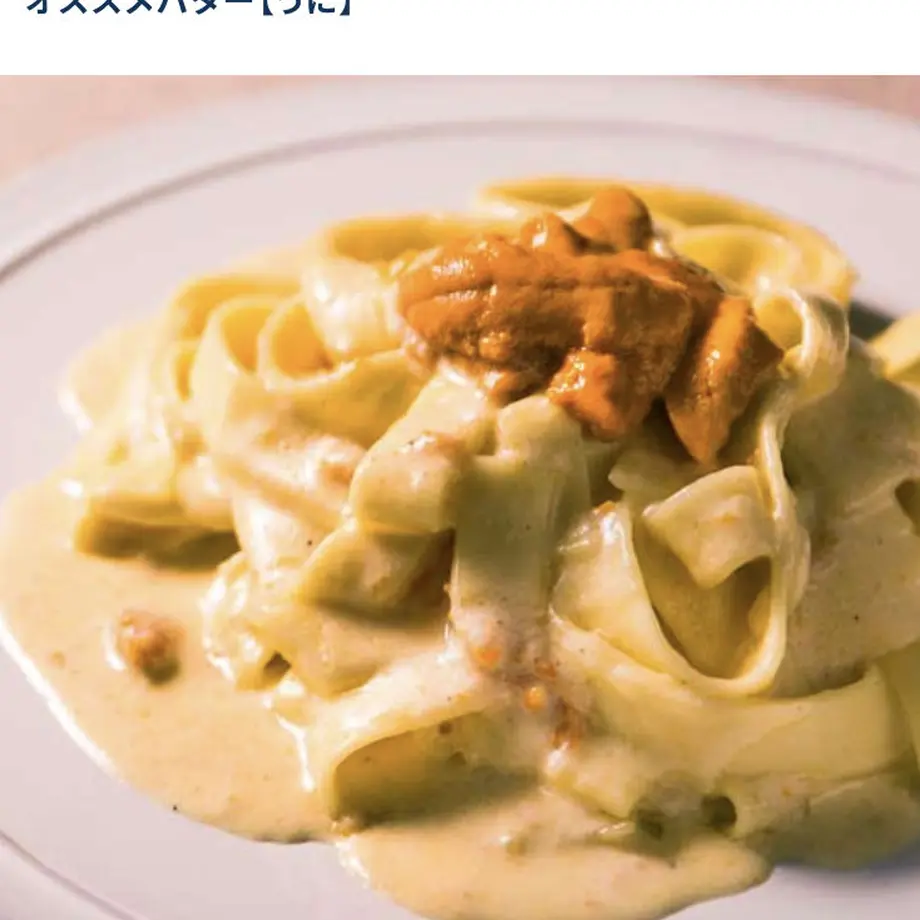The height and width of the screenshot is (920, 920).
Task: Open the sea urchin cream pasta photo
Action: point(460,500)
